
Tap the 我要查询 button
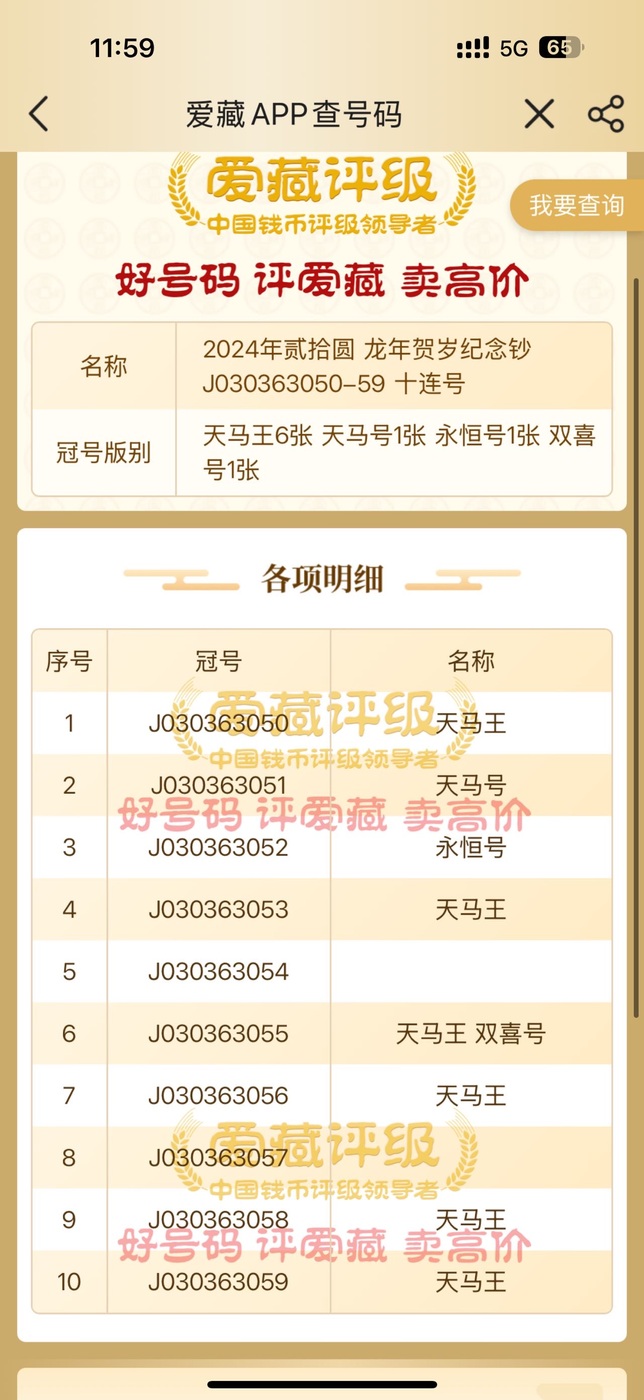click(577, 206)
